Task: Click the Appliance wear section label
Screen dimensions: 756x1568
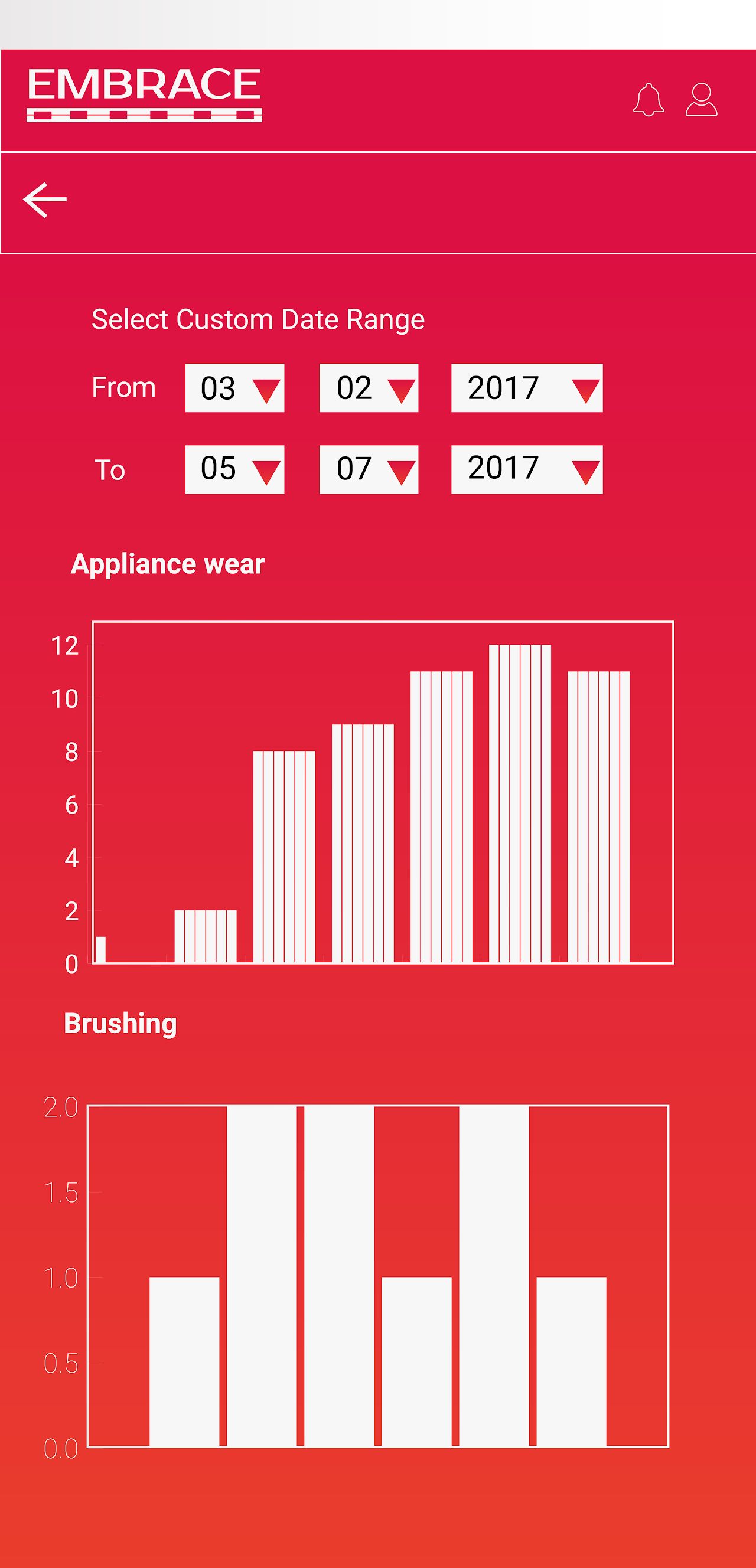Action: coord(169,564)
